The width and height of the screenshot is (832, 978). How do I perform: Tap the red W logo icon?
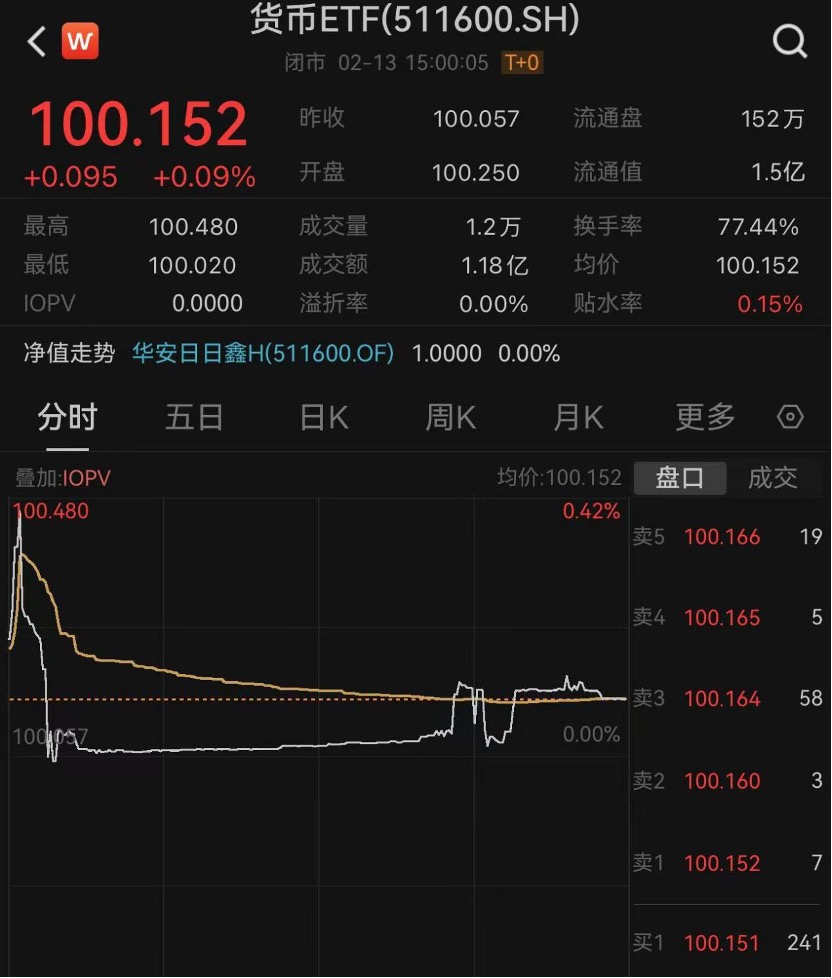pos(80,42)
